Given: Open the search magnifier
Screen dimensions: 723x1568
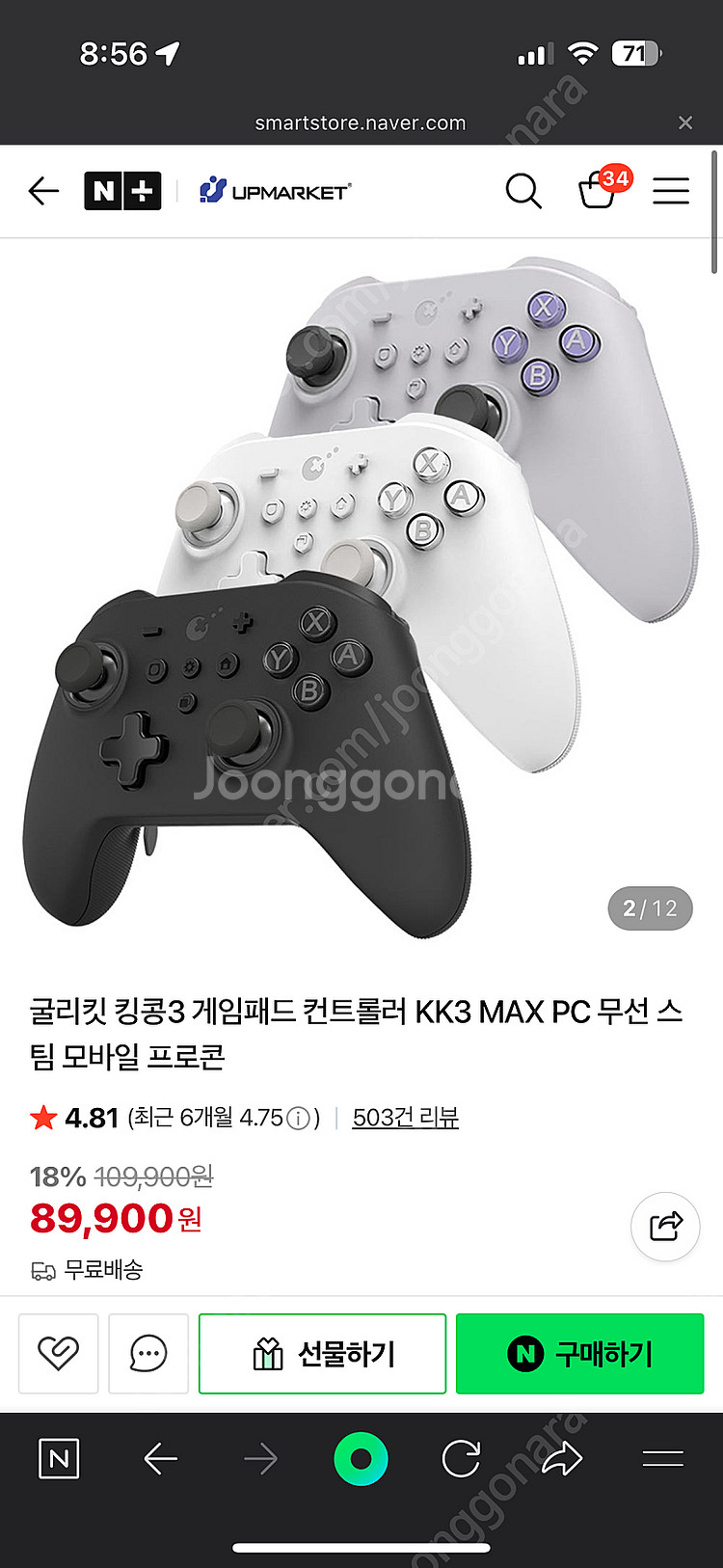Looking at the screenshot, I should coord(523,191).
